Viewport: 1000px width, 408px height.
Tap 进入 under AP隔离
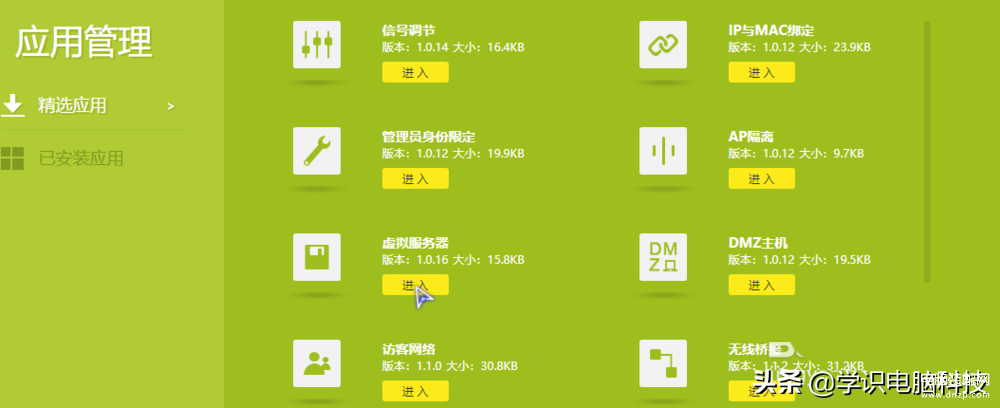click(761, 179)
